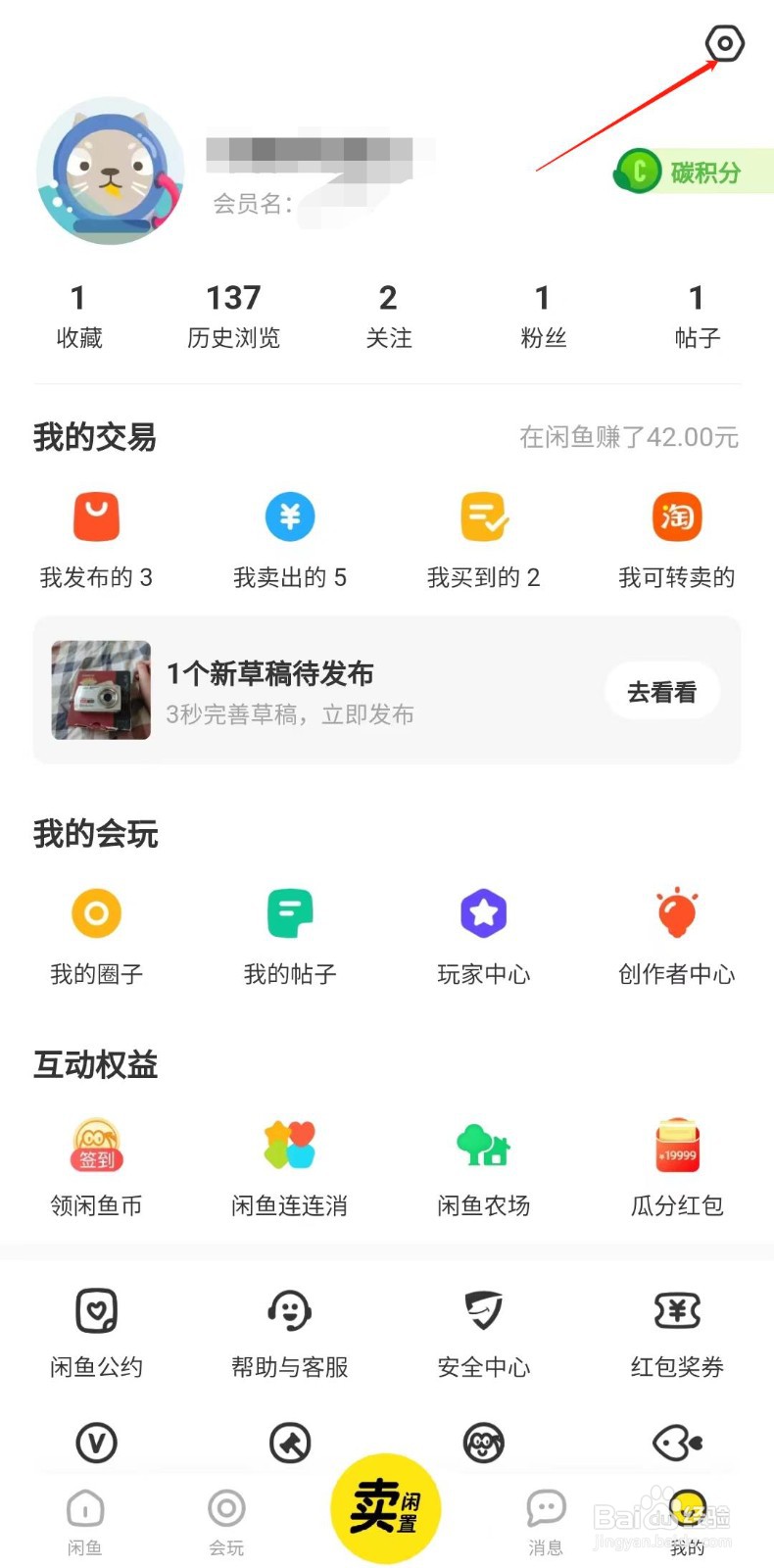Image resolution: width=774 pixels, height=1568 pixels.
Task: Tap 去看看 to view the draft
Action: (662, 692)
